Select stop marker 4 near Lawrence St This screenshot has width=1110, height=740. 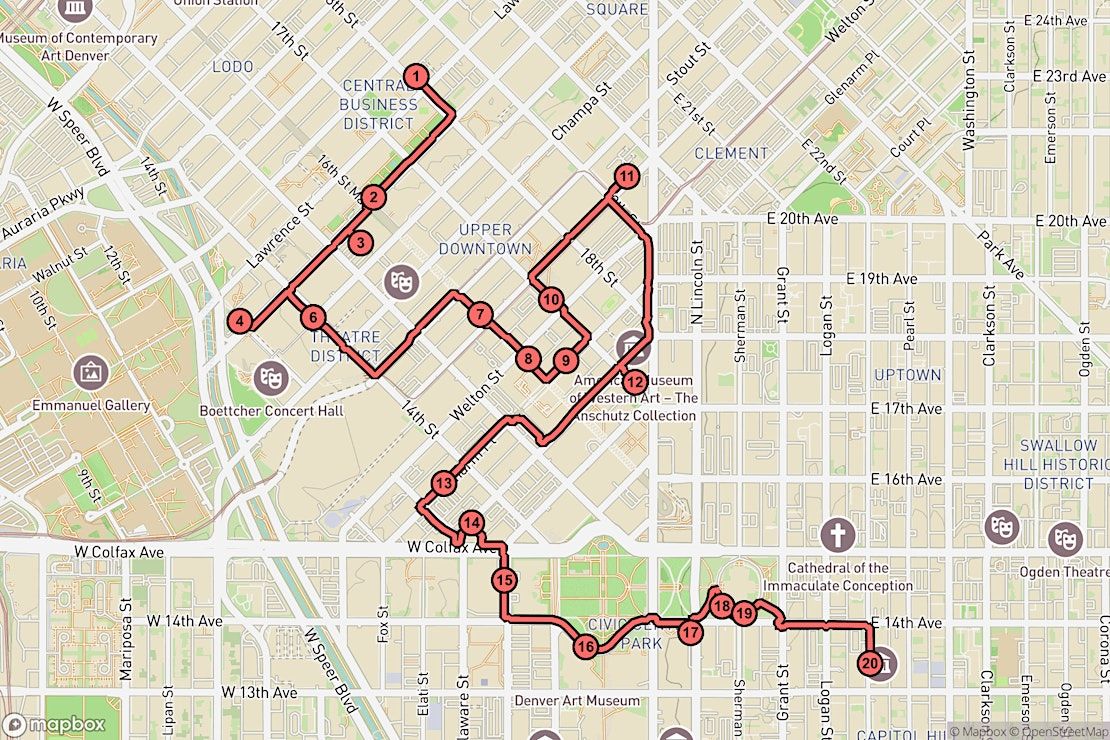(x=240, y=321)
